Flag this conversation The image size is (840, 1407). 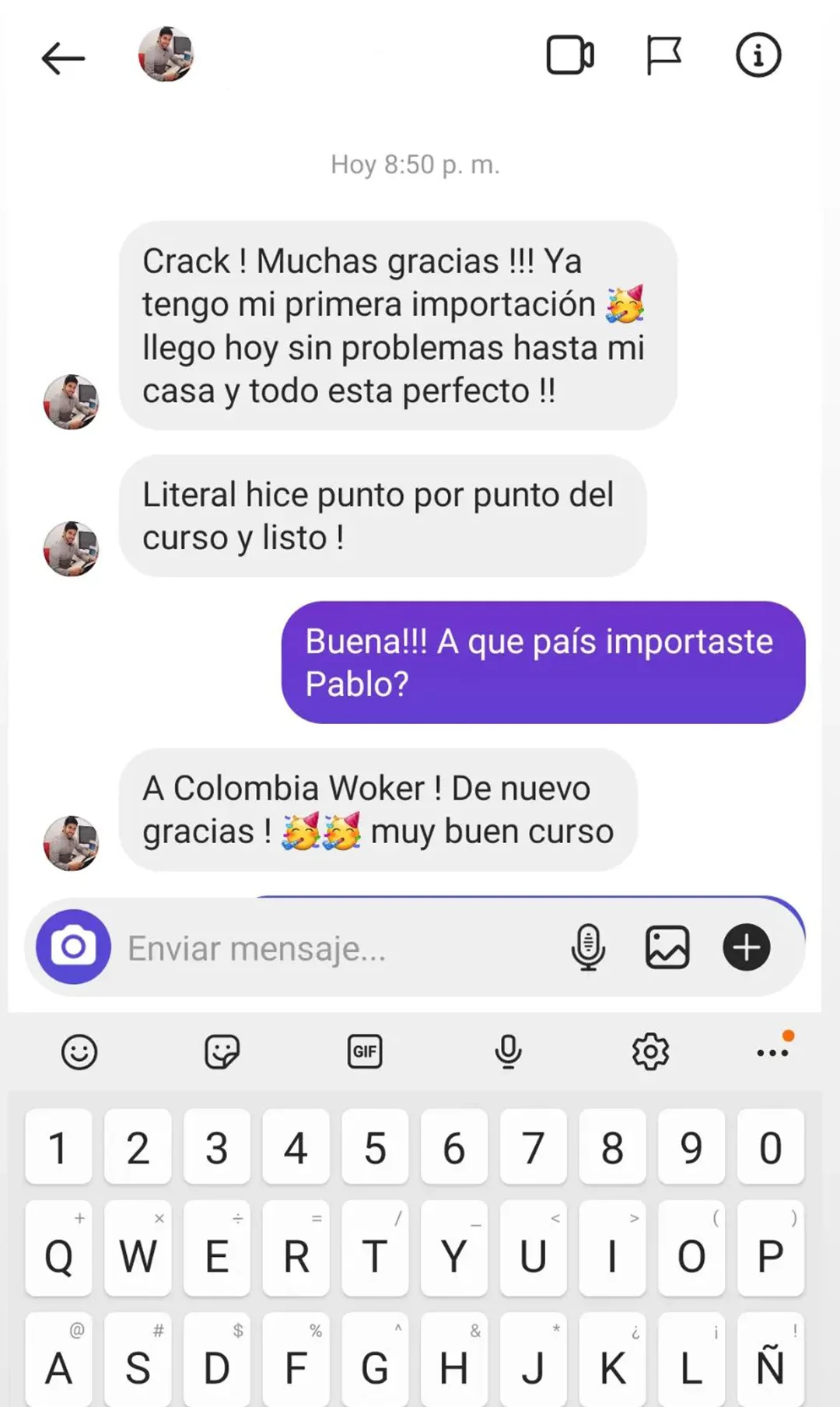[663, 56]
